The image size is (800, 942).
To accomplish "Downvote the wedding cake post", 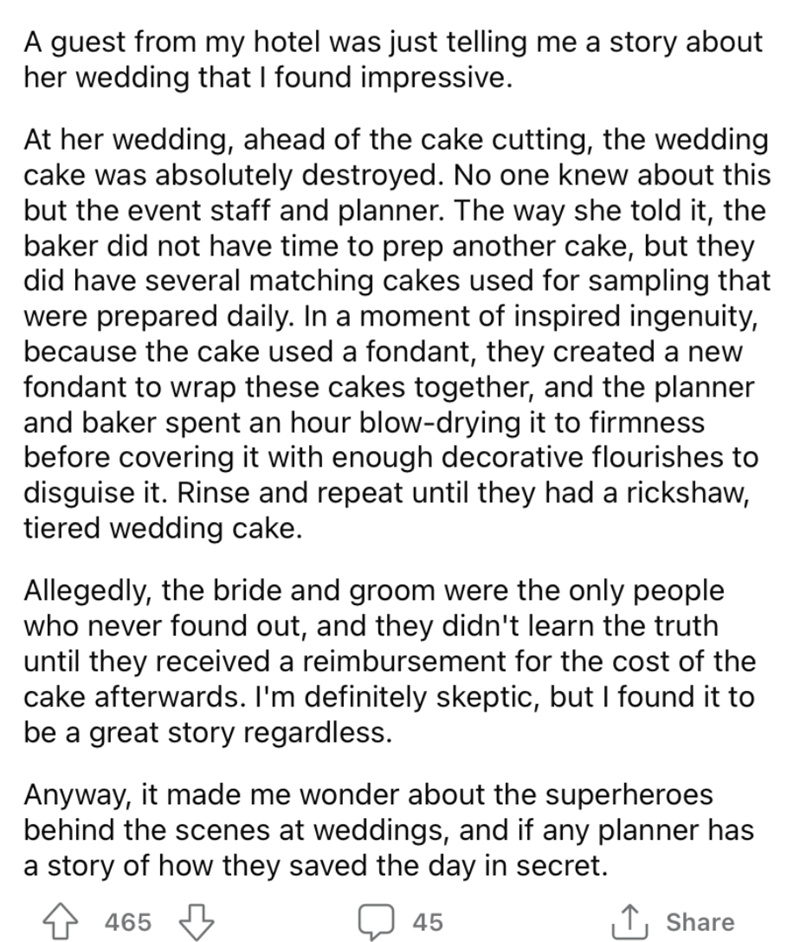I will (189, 920).
